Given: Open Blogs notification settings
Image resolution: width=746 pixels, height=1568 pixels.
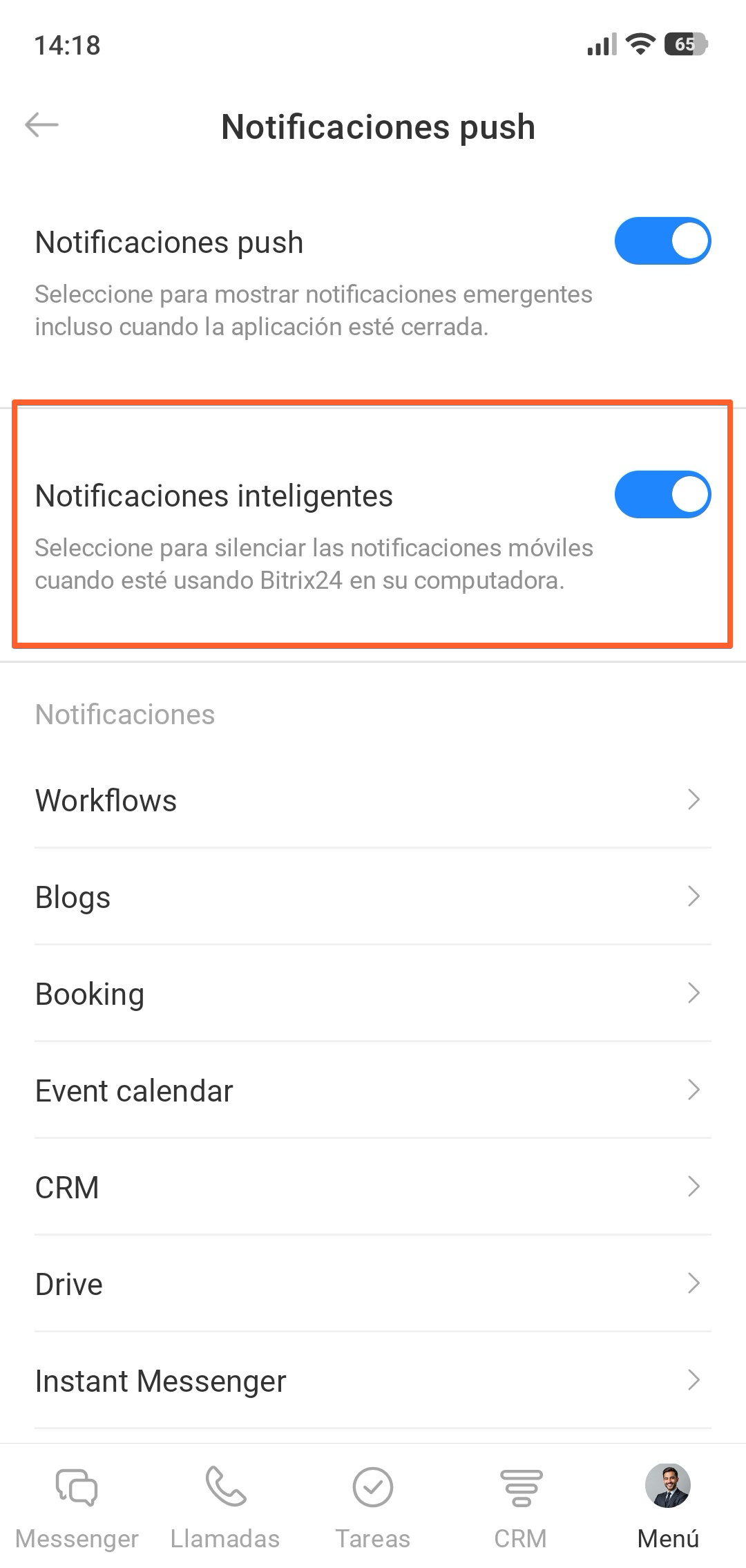Looking at the screenshot, I should 373,897.
